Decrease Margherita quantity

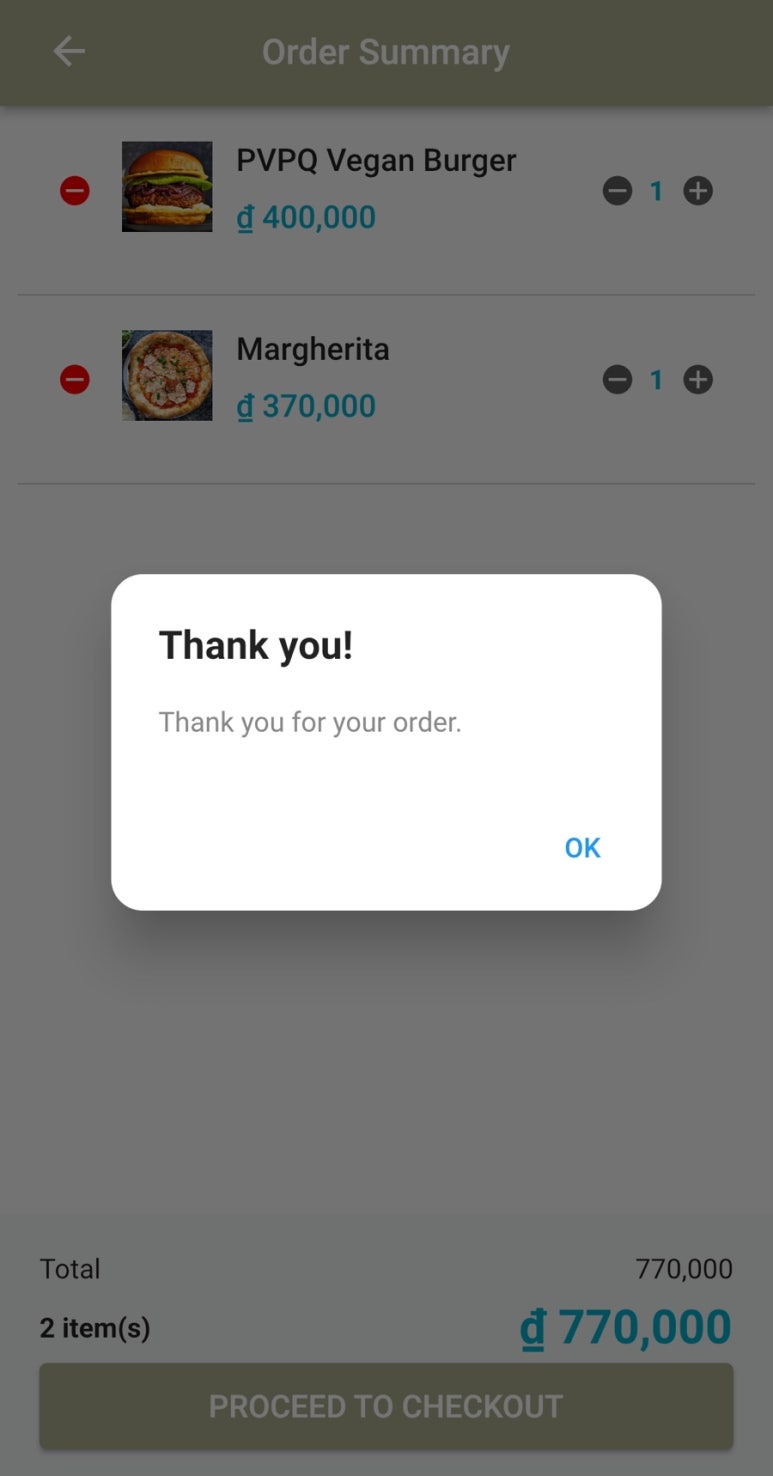617,379
